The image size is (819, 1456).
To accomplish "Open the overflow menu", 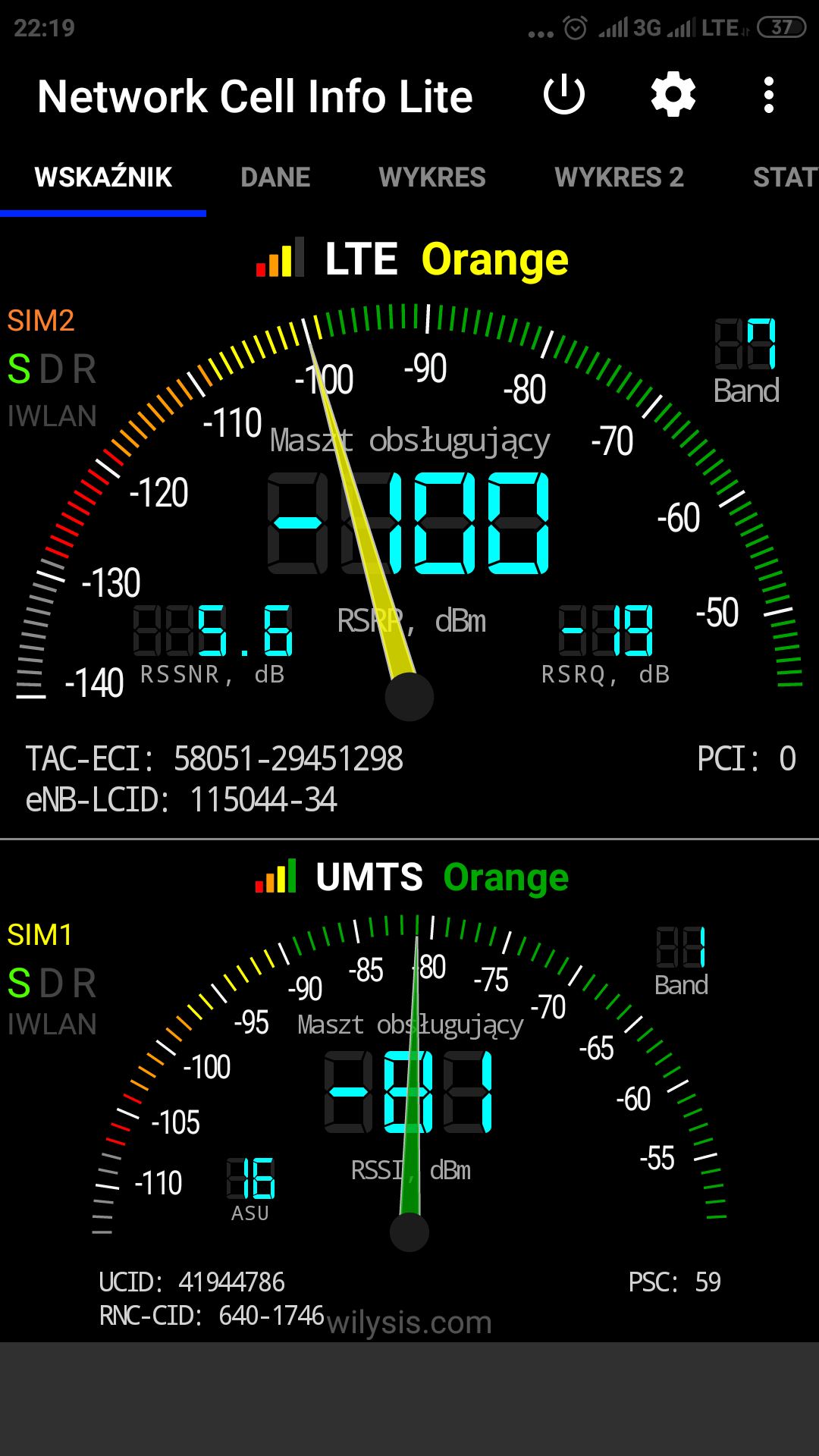I will click(768, 96).
